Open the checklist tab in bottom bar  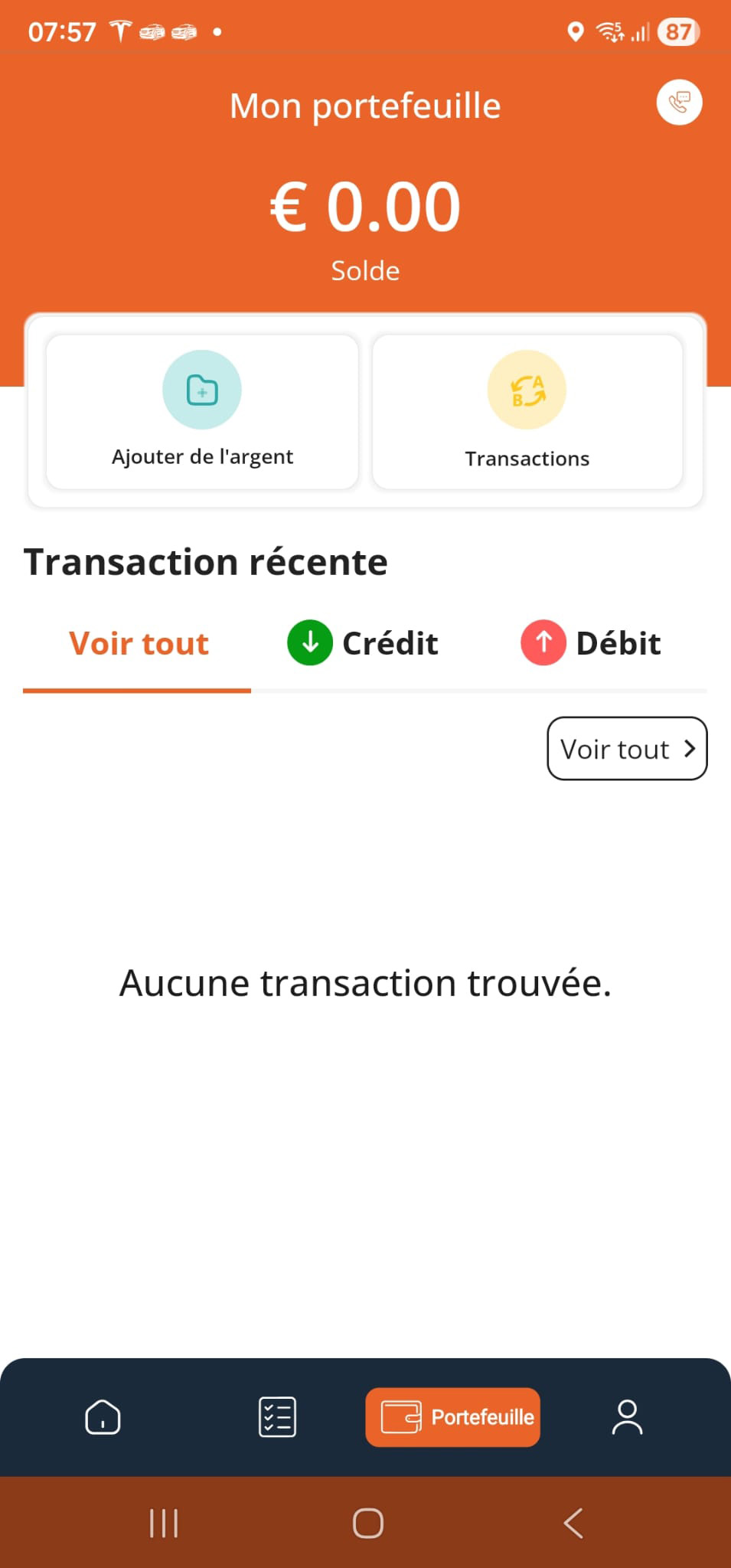pos(277,1417)
